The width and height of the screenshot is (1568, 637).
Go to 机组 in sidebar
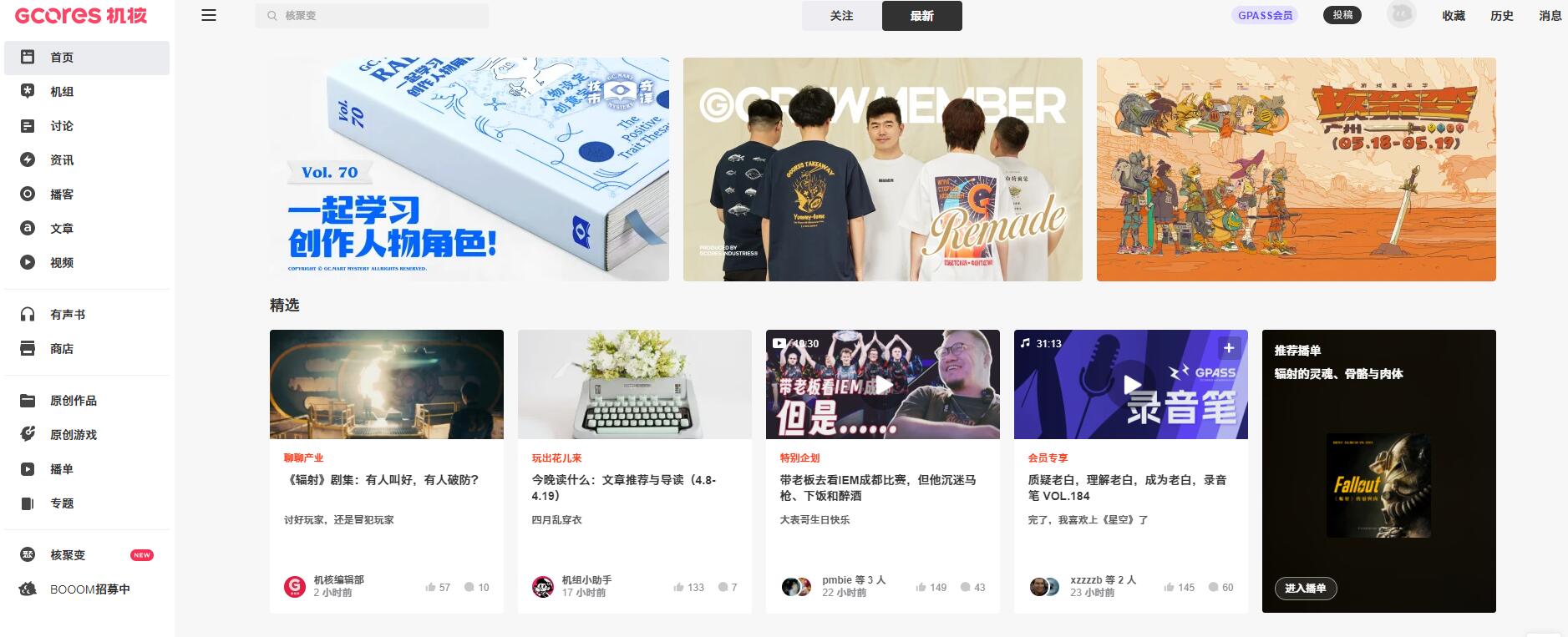click(62, 92)
